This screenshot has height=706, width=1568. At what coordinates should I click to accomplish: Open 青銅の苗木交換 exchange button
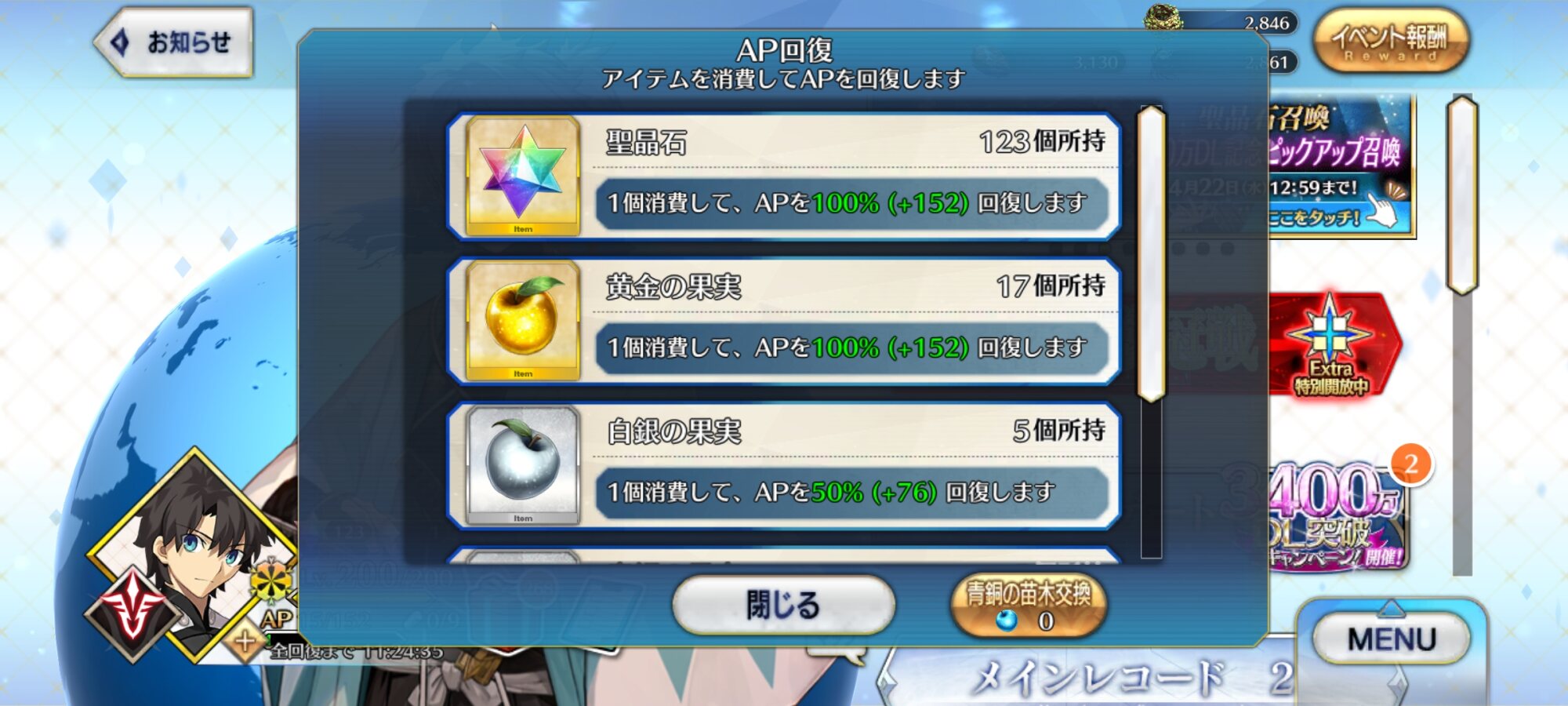1028,605
